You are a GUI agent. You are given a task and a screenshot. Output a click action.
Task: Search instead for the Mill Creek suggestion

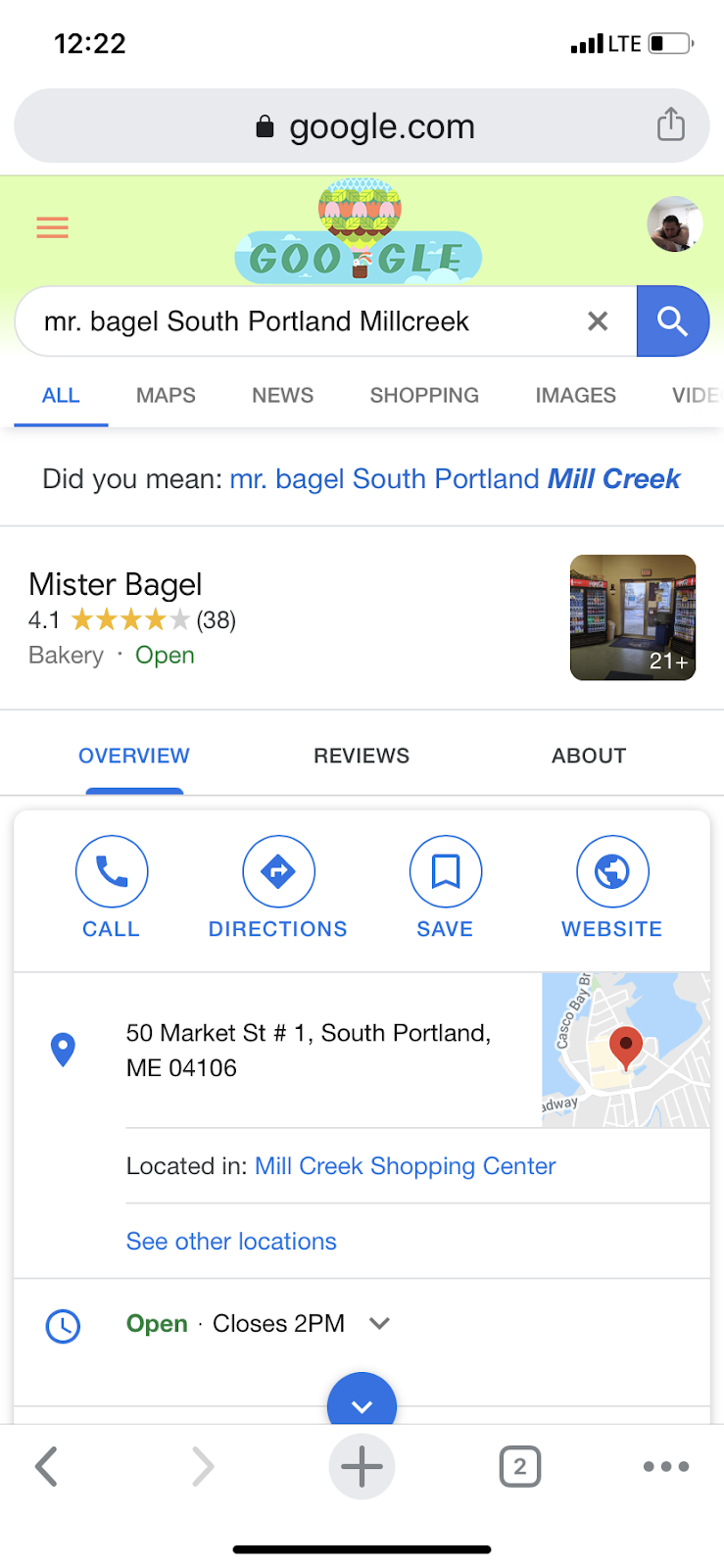tap(455, 478)
